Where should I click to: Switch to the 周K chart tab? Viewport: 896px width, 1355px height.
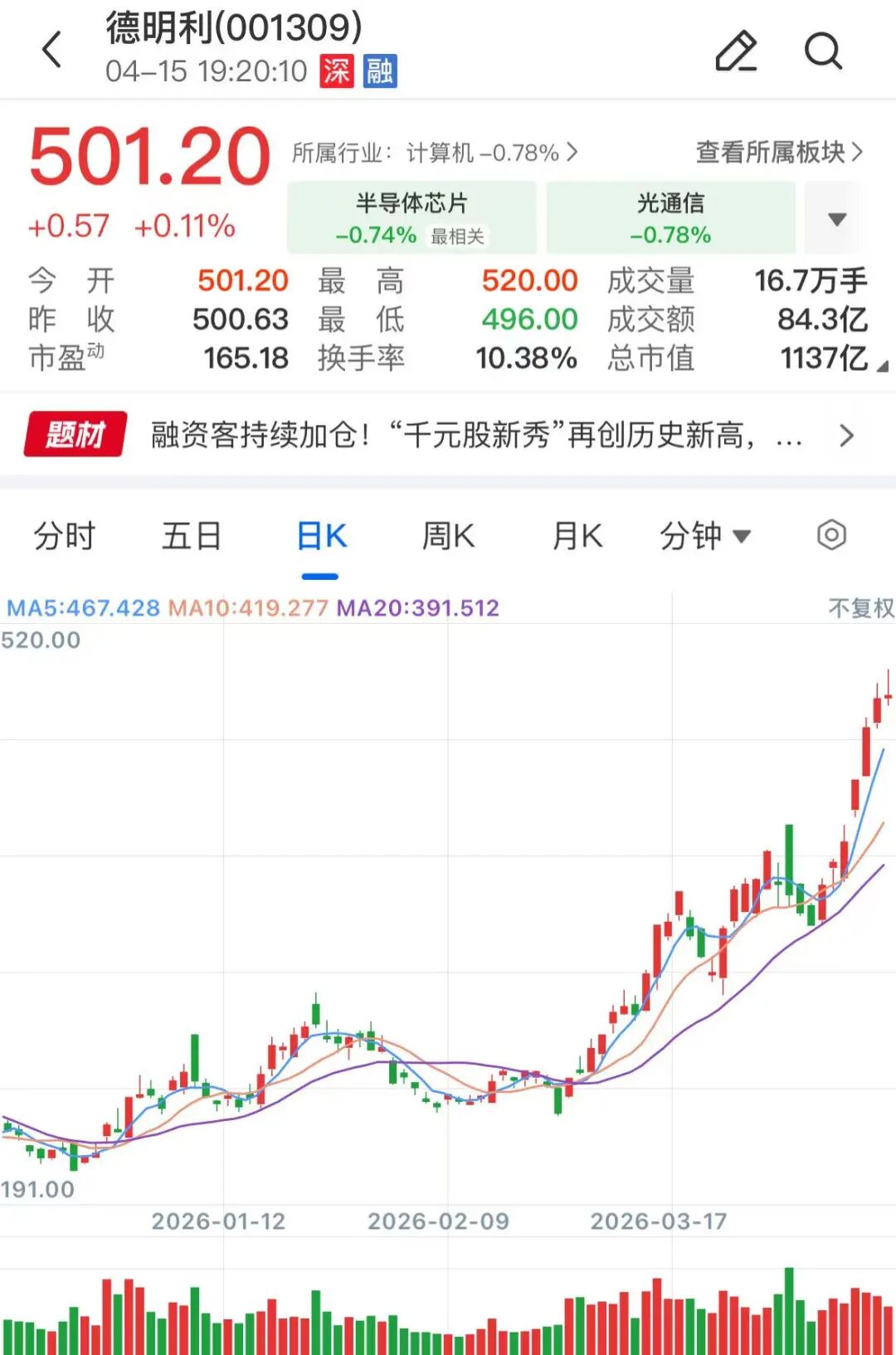click(448, 536)
